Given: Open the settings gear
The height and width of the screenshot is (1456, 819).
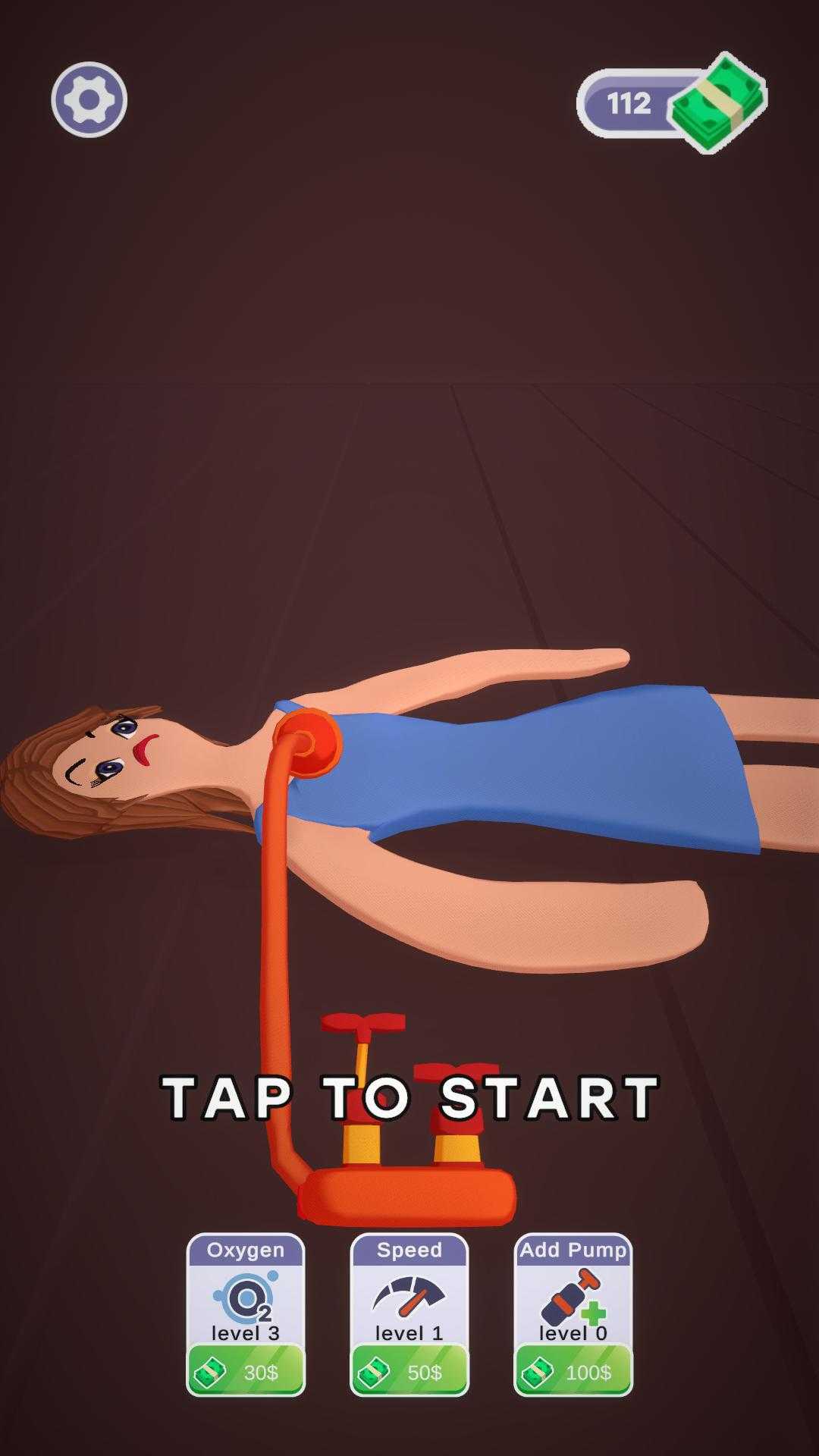Looking at the screenshot, I should 89,99.
